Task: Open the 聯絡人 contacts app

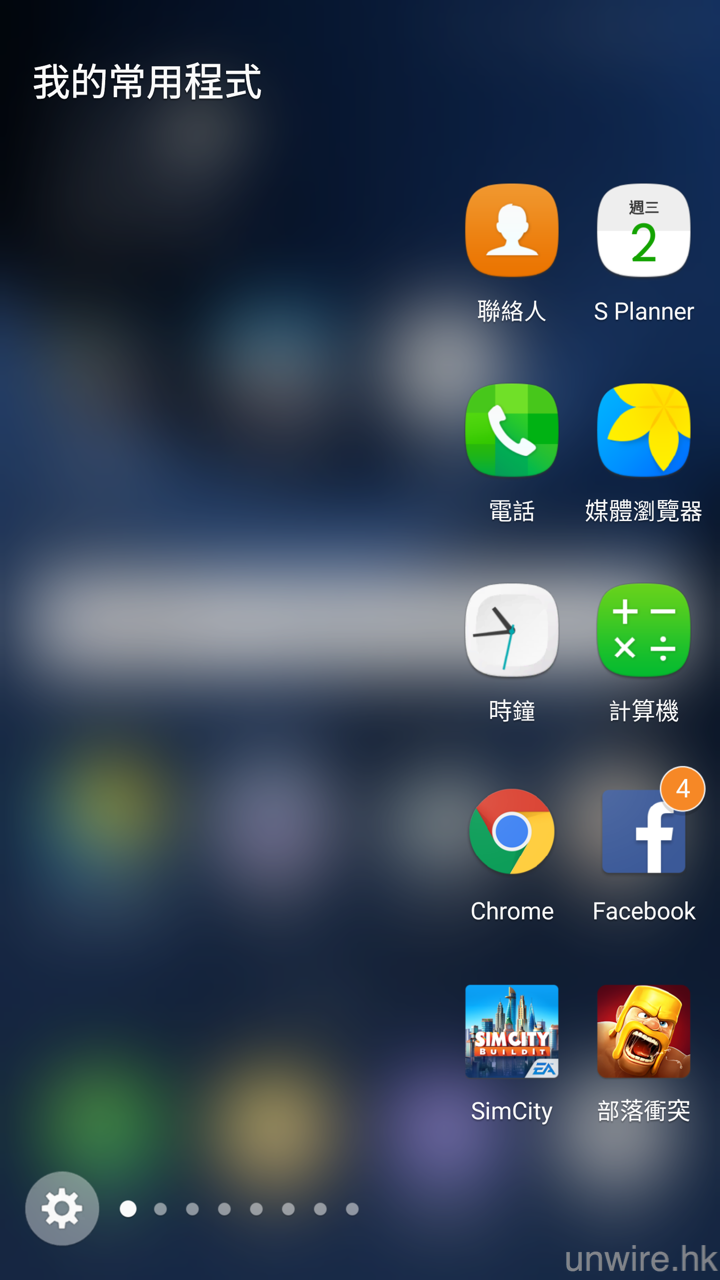Action: click(511, 231)
